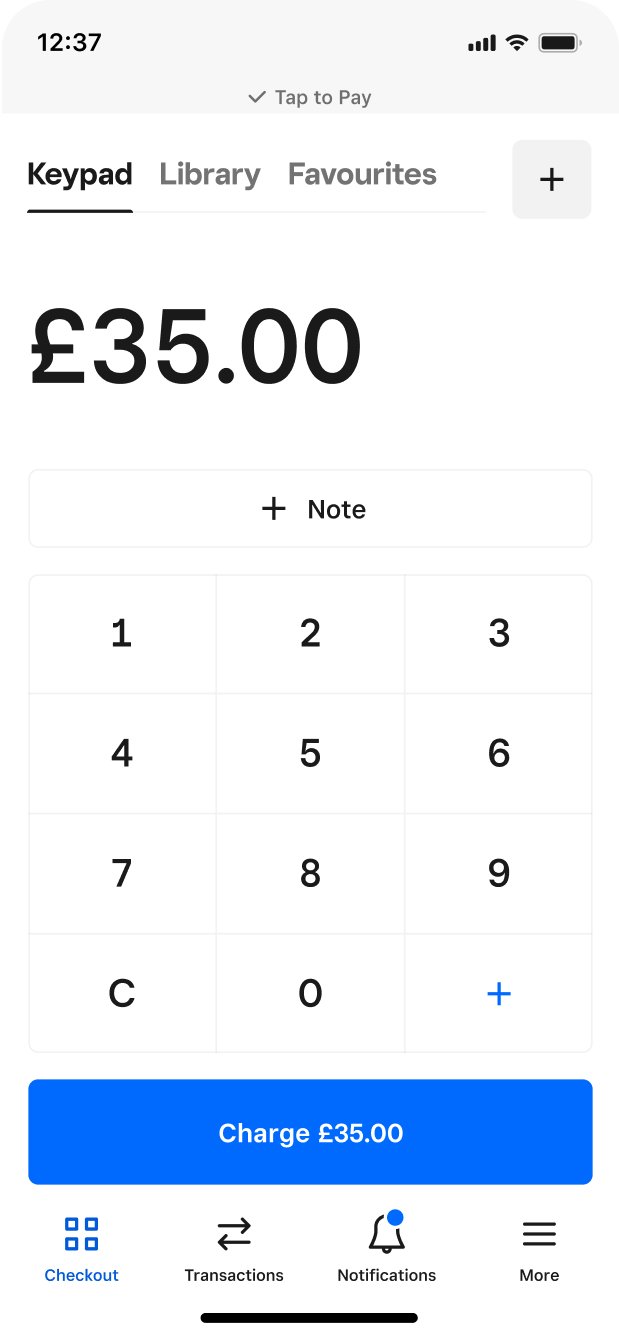Viewport: 619px width, 1336px height.
Task: Add a note to this sale
Action: (x=310, y=509)
